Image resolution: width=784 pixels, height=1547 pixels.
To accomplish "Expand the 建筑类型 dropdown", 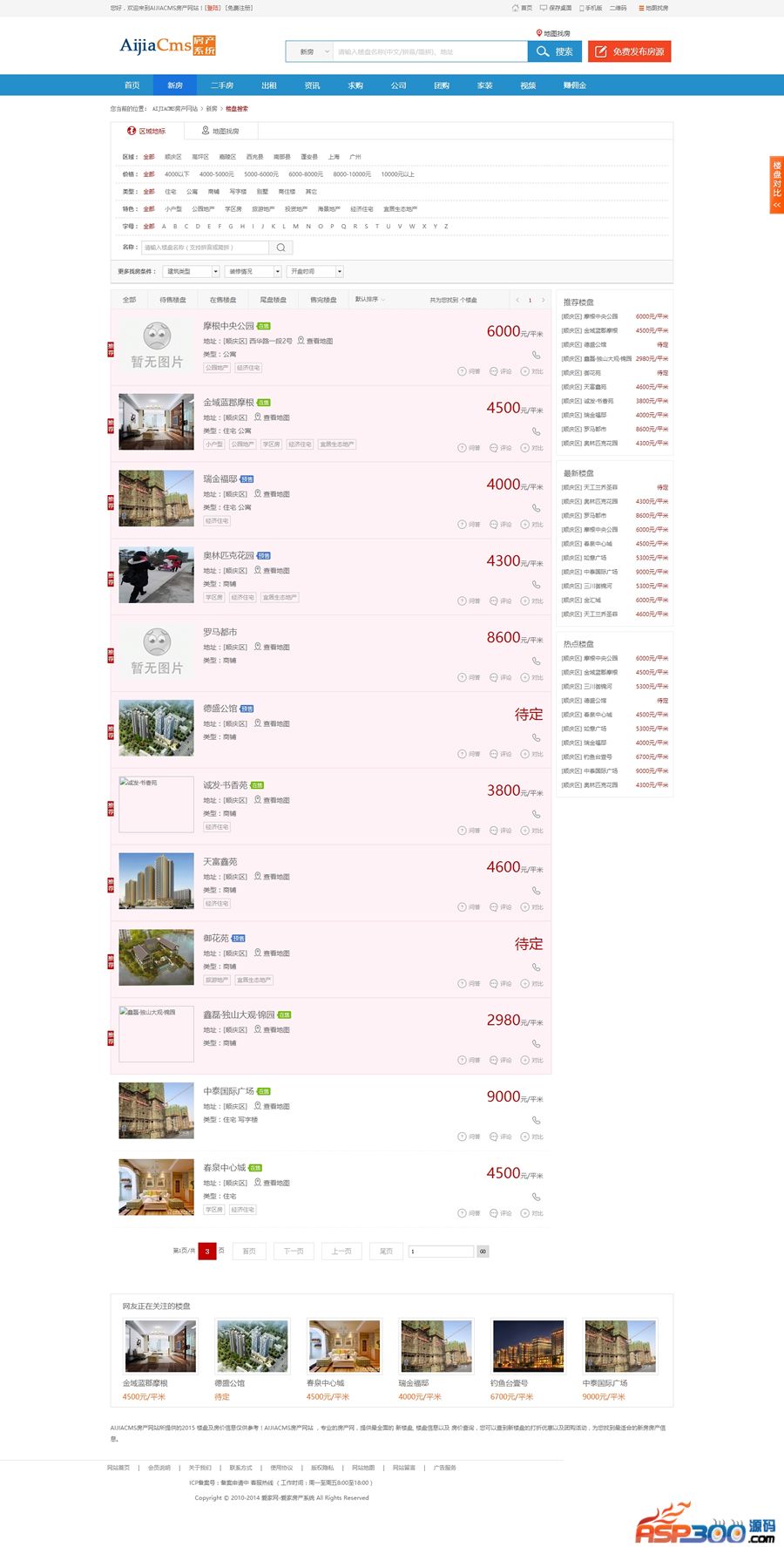I will (x=191, y=271).
